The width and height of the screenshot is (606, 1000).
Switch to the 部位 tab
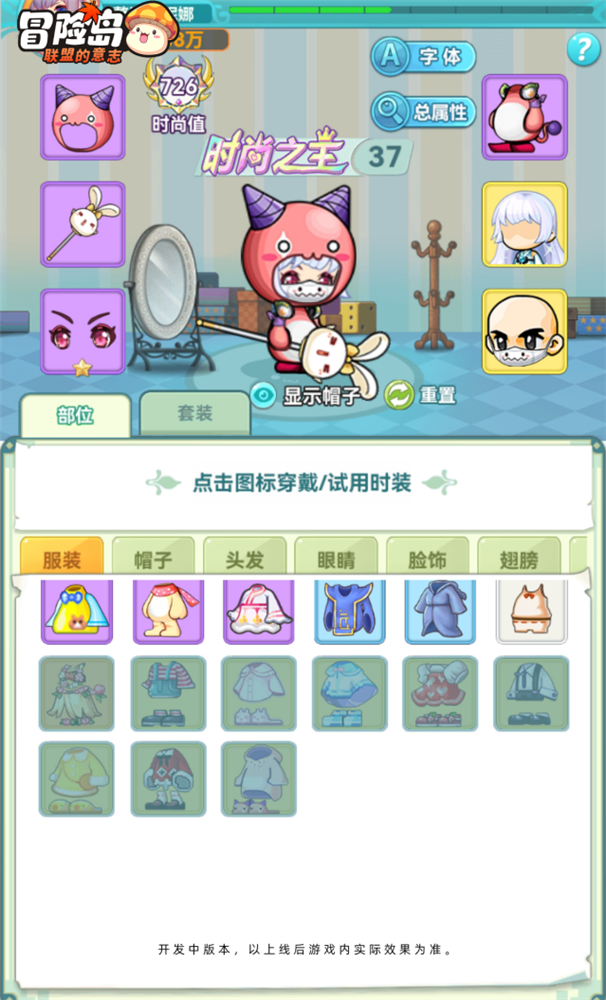[x=75, y=416]
